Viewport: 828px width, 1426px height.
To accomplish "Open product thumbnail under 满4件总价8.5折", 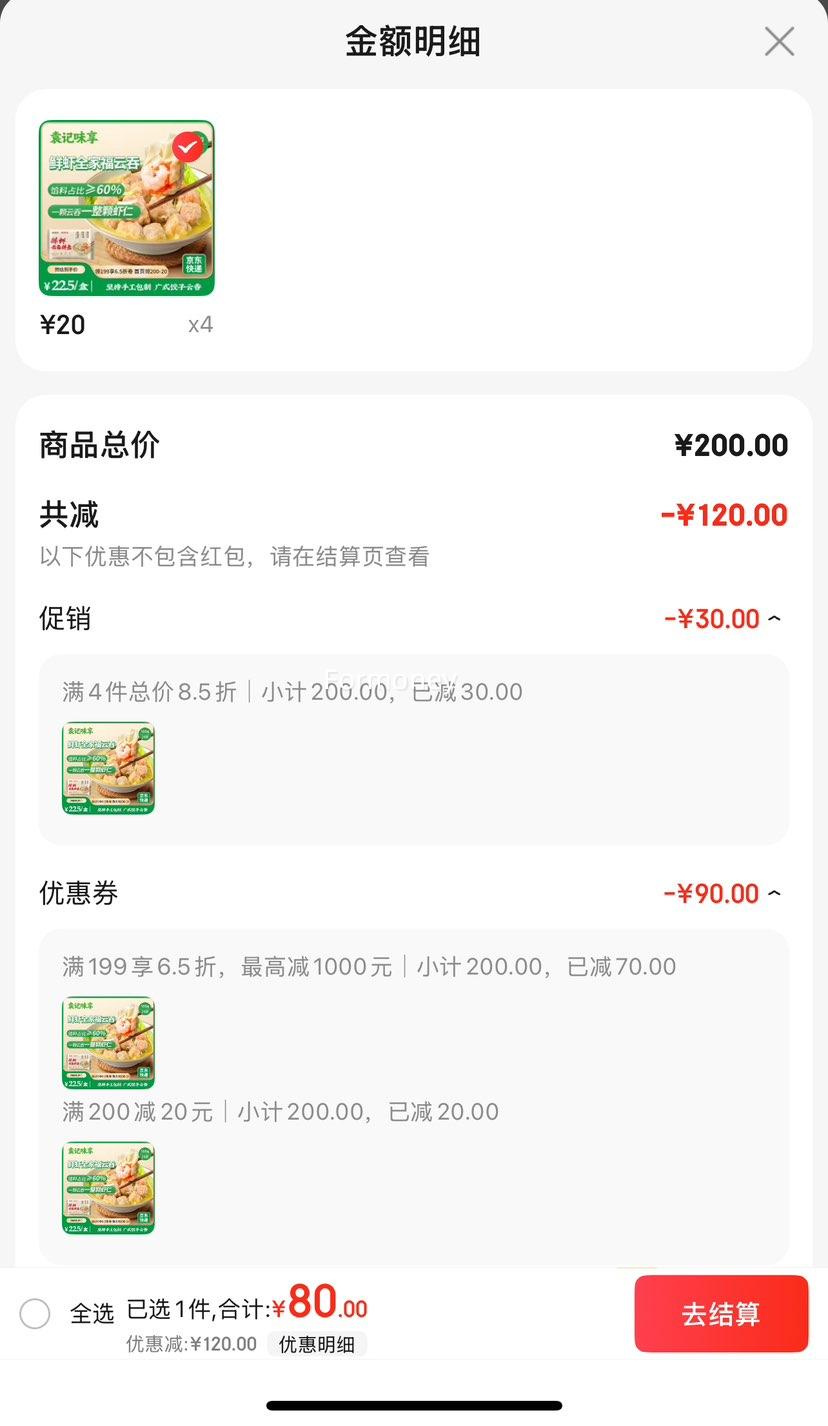I will point(109,768).
